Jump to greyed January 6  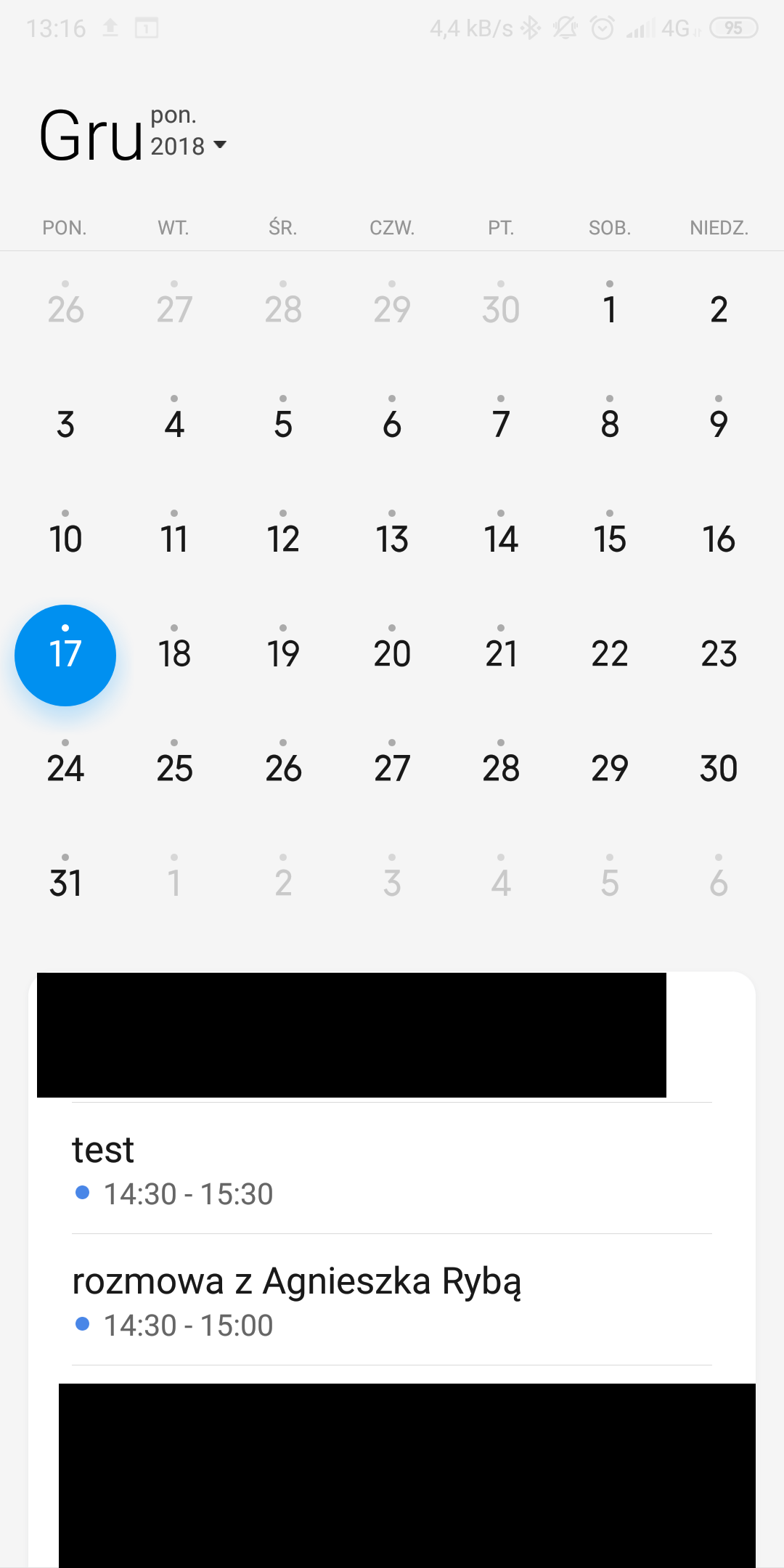(719, 883)
